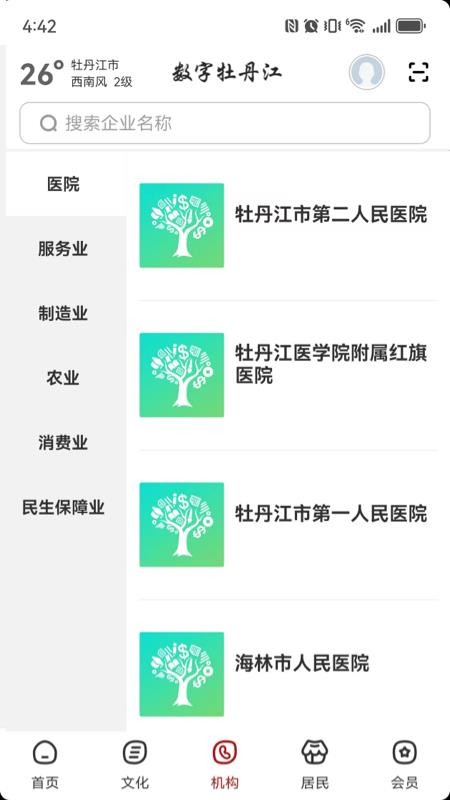Open the scan code icon
Viewport: 450px width, 800px height.
point(418,72)
